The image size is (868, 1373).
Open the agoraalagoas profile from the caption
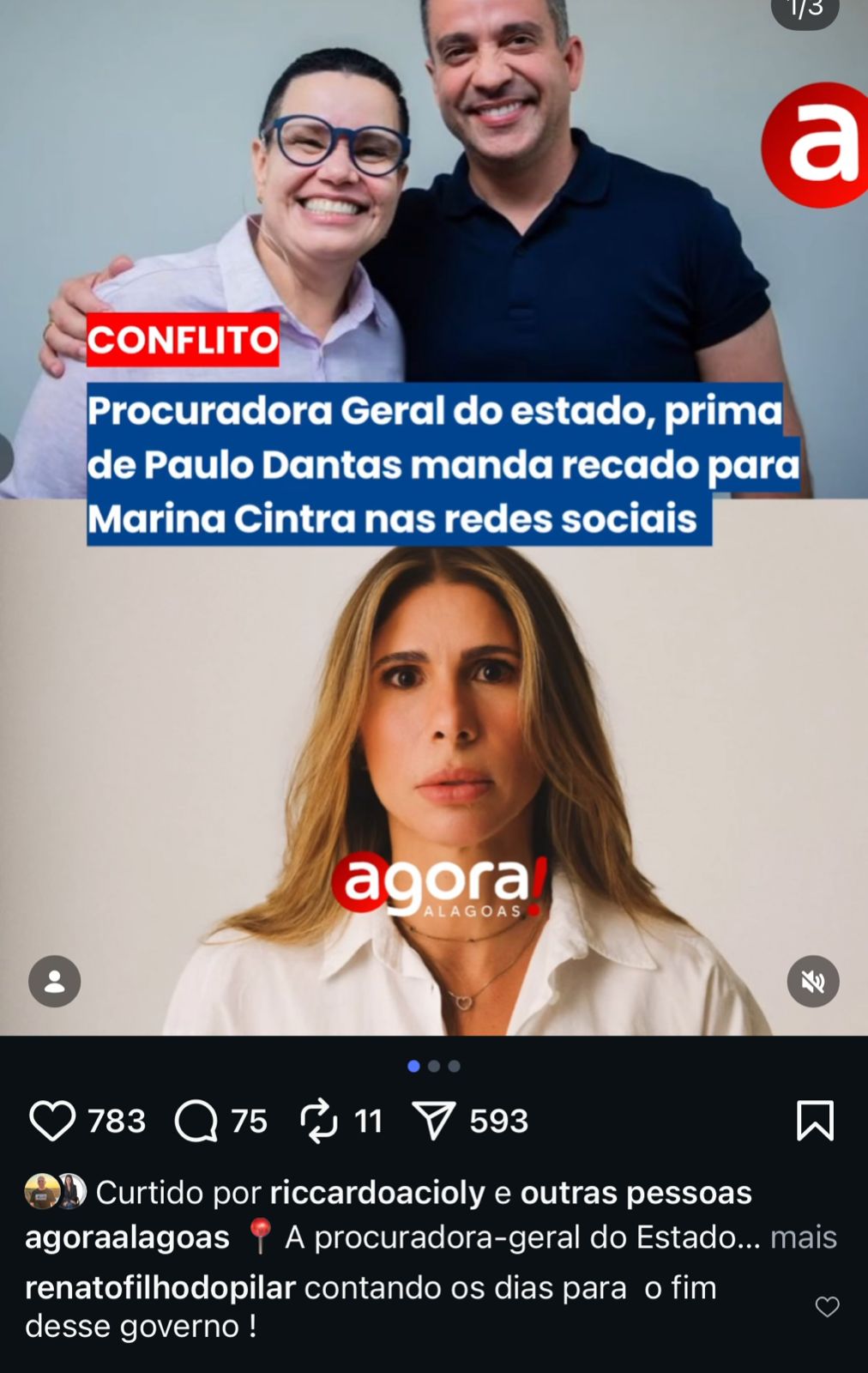127,1237
